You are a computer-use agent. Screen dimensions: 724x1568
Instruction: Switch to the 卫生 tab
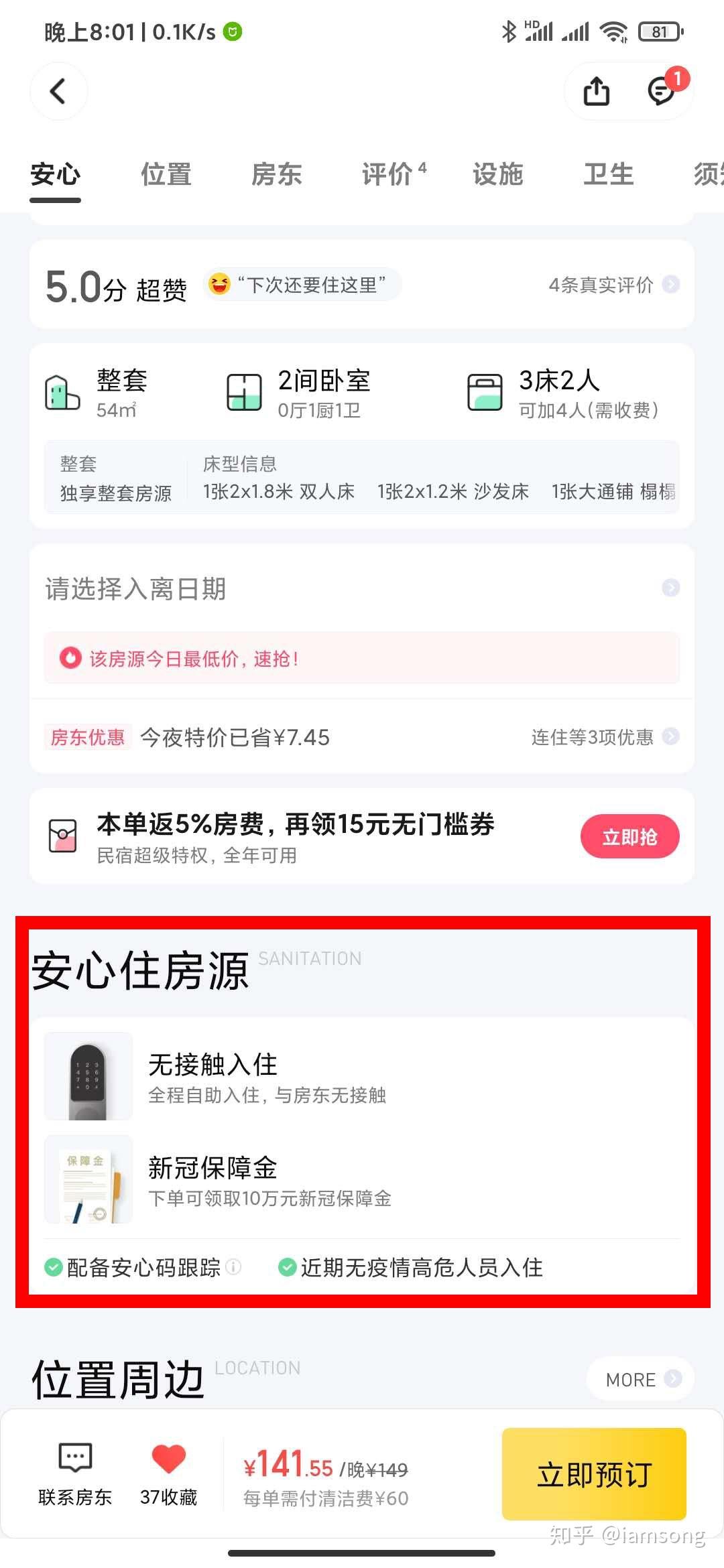click(x=608, y=174)
